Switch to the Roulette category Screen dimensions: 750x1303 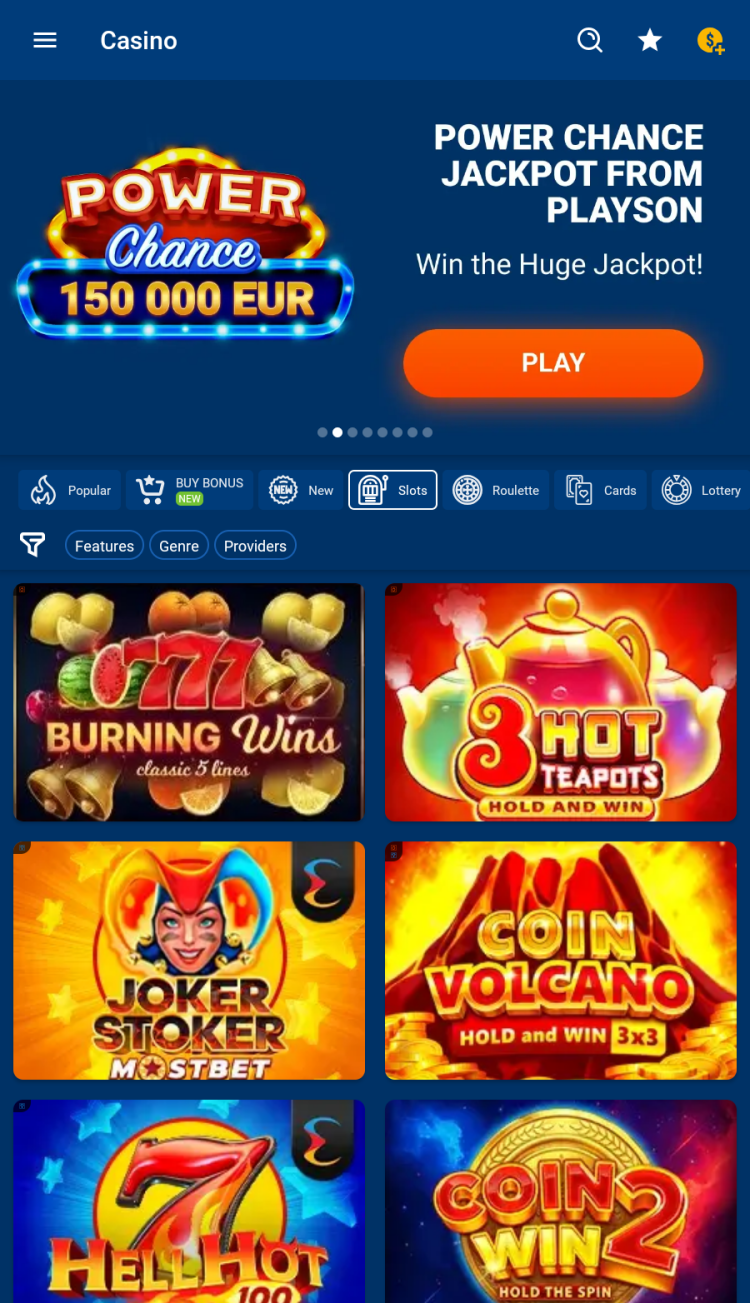pos(496,490)
